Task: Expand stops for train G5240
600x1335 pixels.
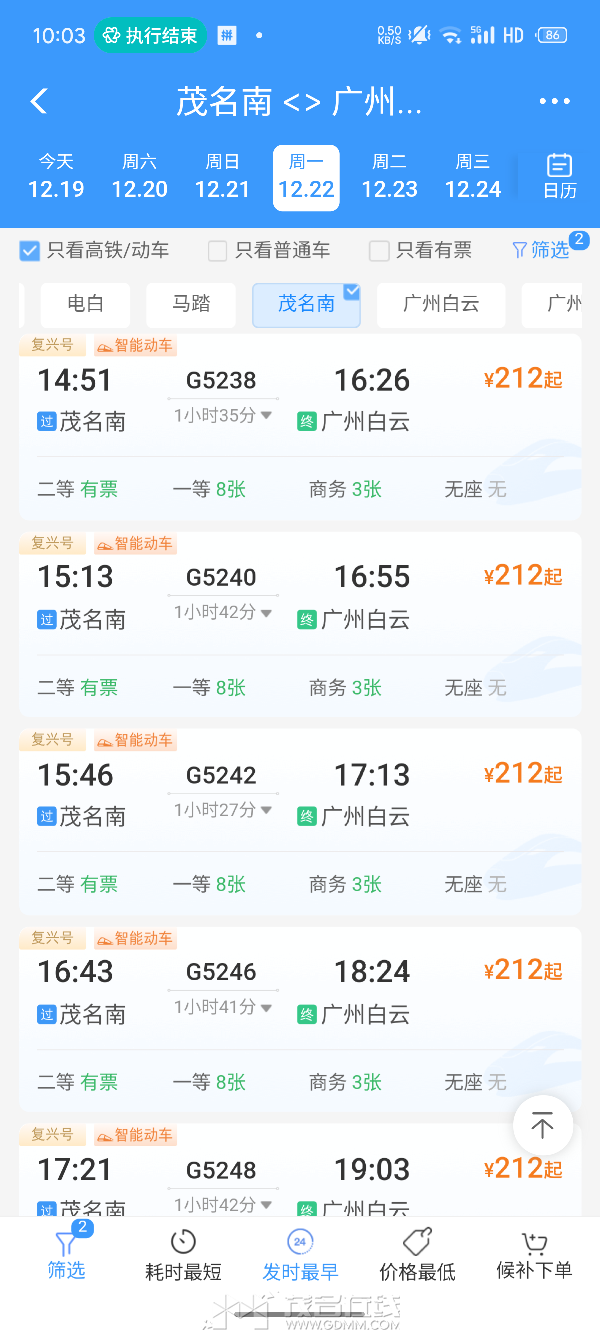Action: point(222,612)
